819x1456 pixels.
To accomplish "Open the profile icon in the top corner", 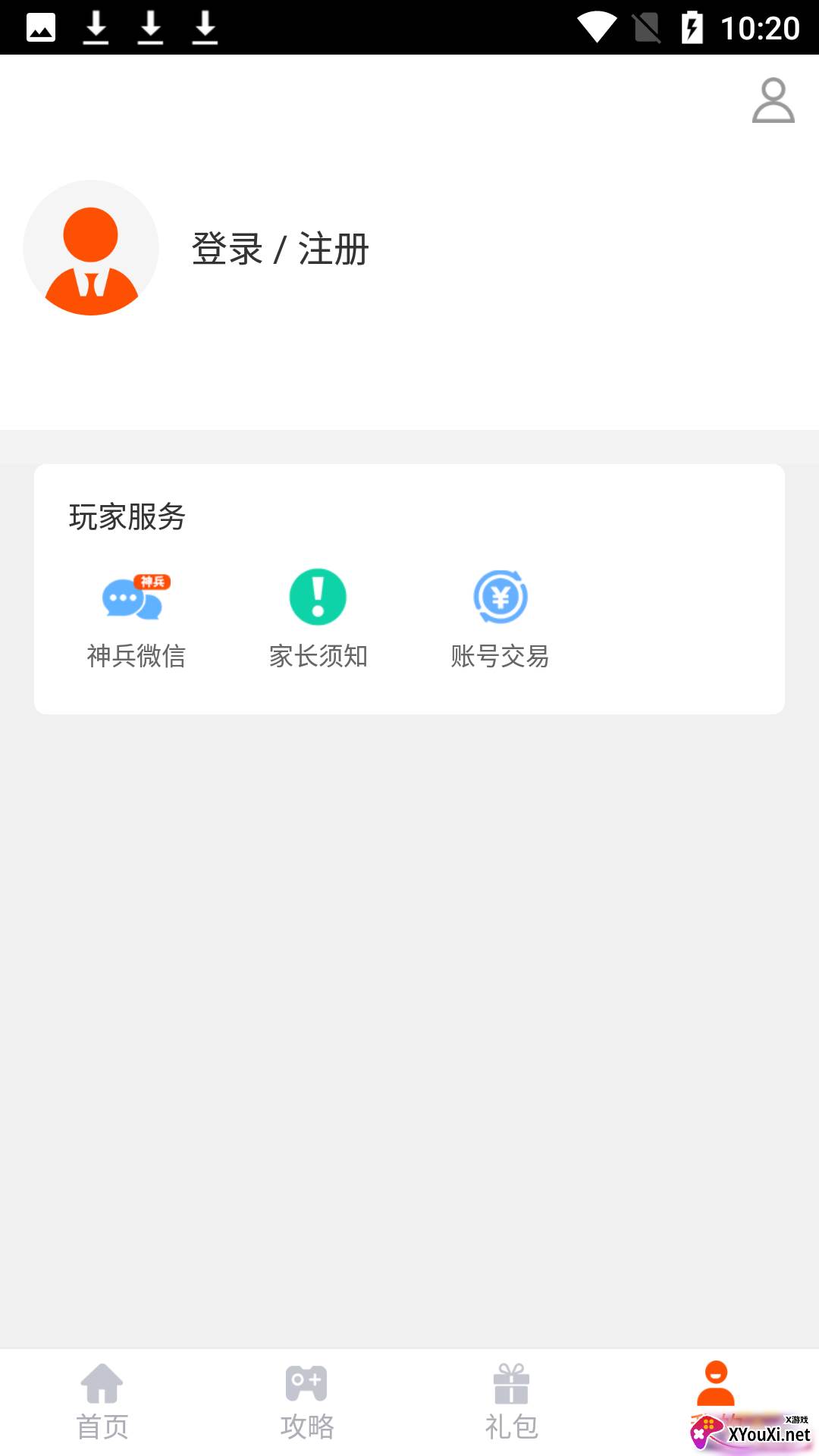I will tap(773, 100).
